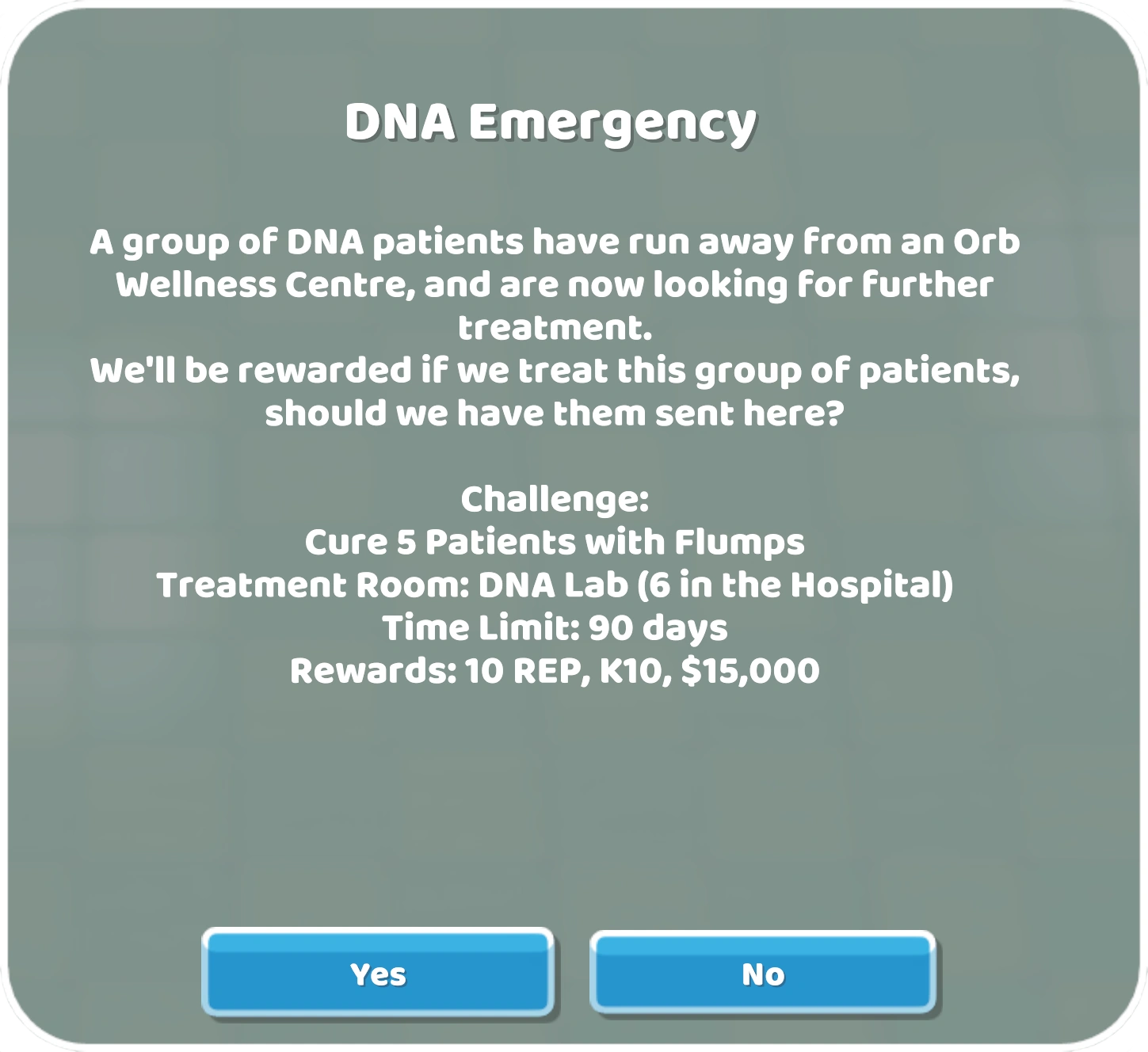The image size is (1148, 1052).
Task: Decline the emergency by choosing No
Action: pos(762,973)
